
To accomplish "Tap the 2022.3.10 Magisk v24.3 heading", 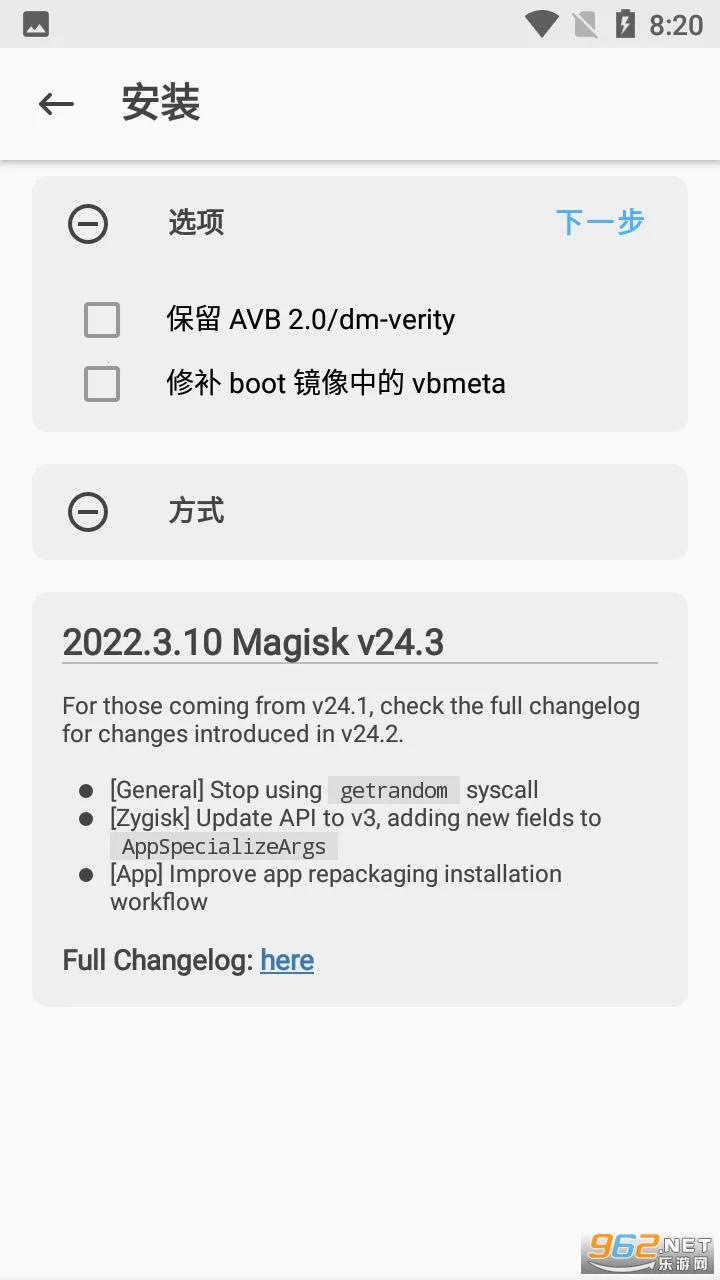I will click(x=254, y=642).
